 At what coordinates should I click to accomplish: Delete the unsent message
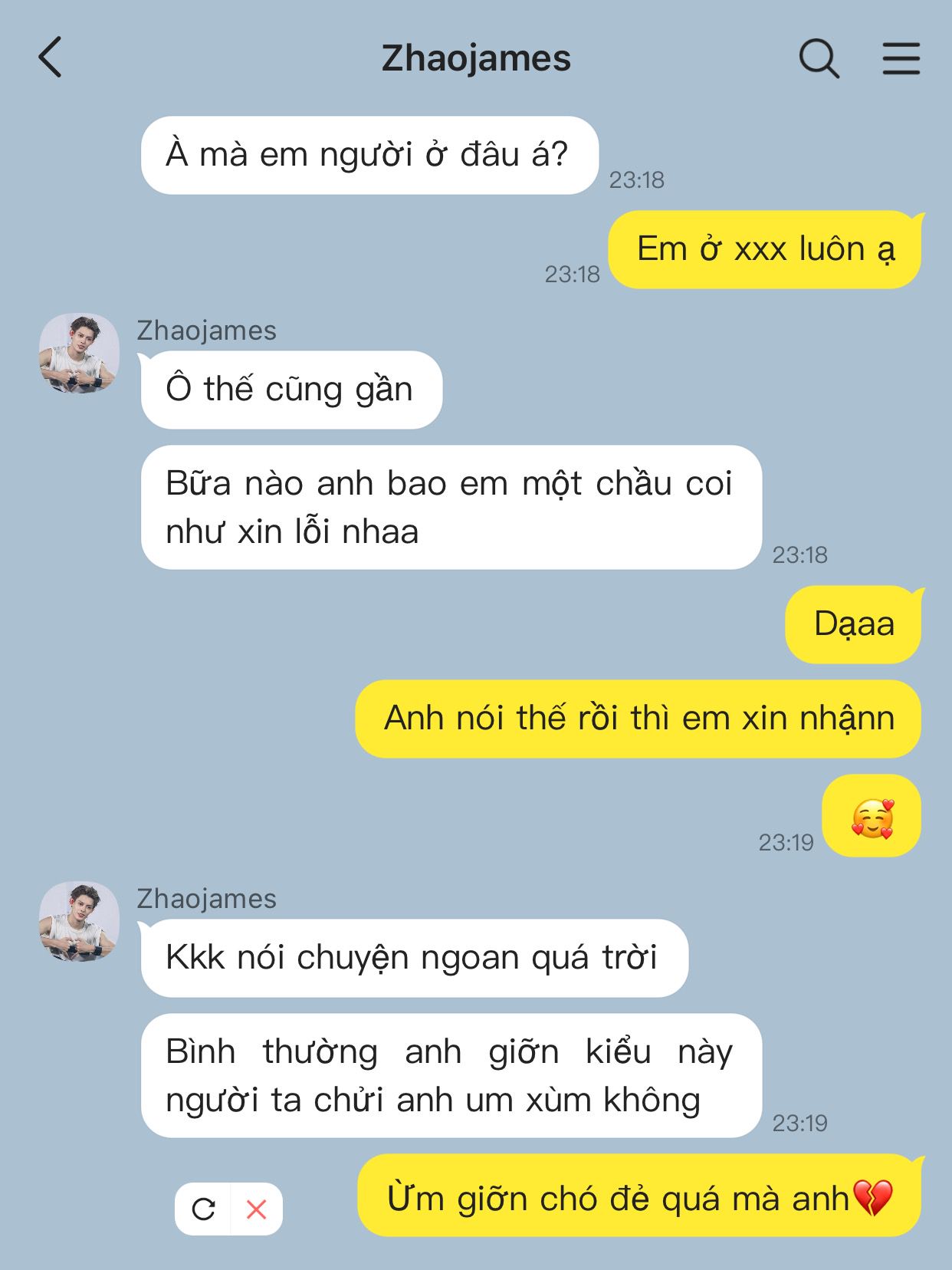coord(256,1209)
